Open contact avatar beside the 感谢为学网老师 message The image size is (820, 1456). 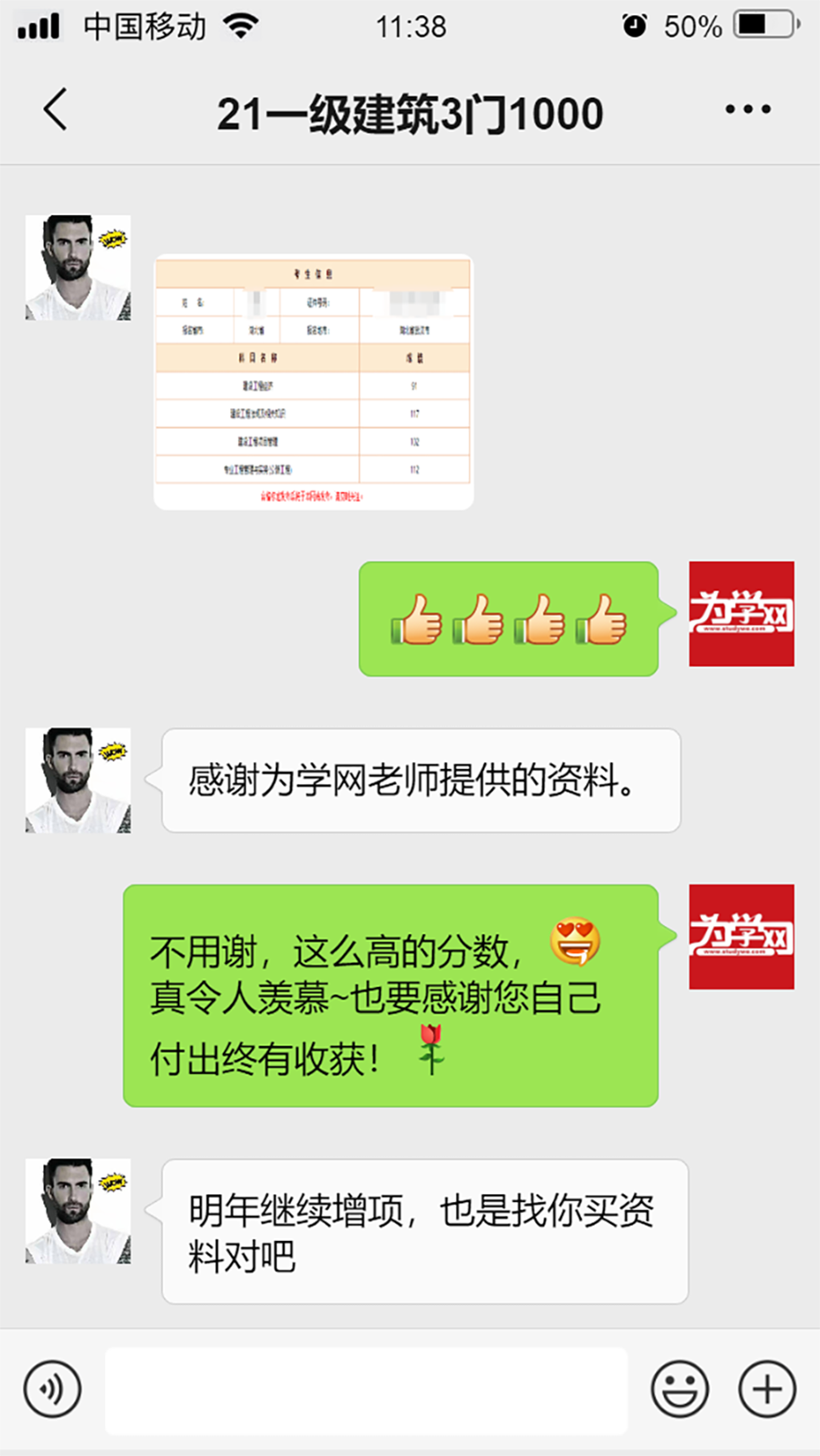coord(78,780)
